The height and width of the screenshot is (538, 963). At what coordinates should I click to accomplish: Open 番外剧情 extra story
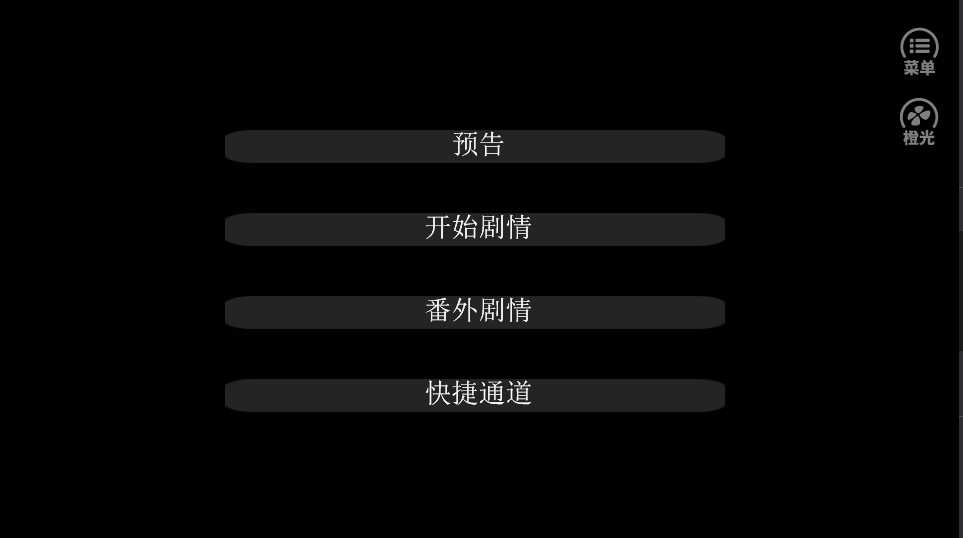(475, 312)
